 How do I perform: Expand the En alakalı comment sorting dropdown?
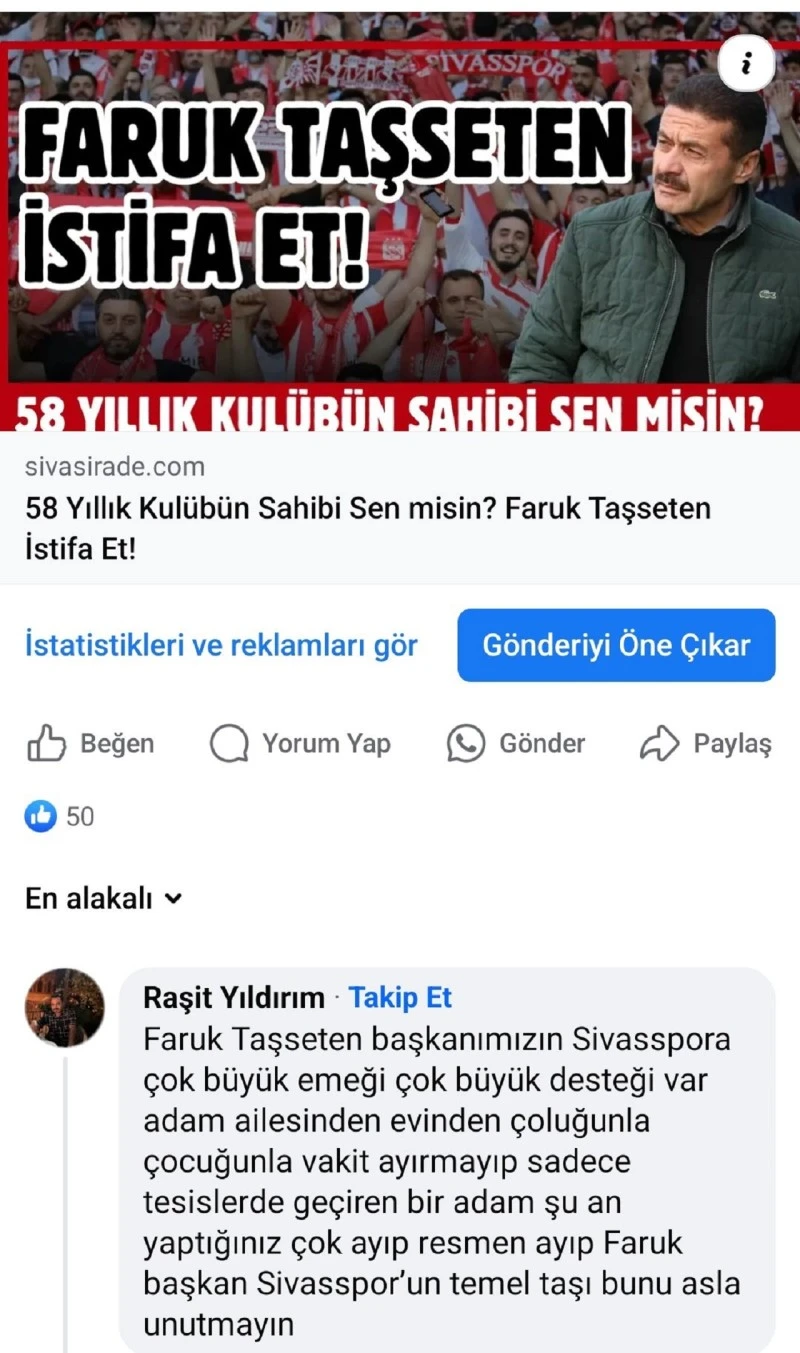[104, 899]
